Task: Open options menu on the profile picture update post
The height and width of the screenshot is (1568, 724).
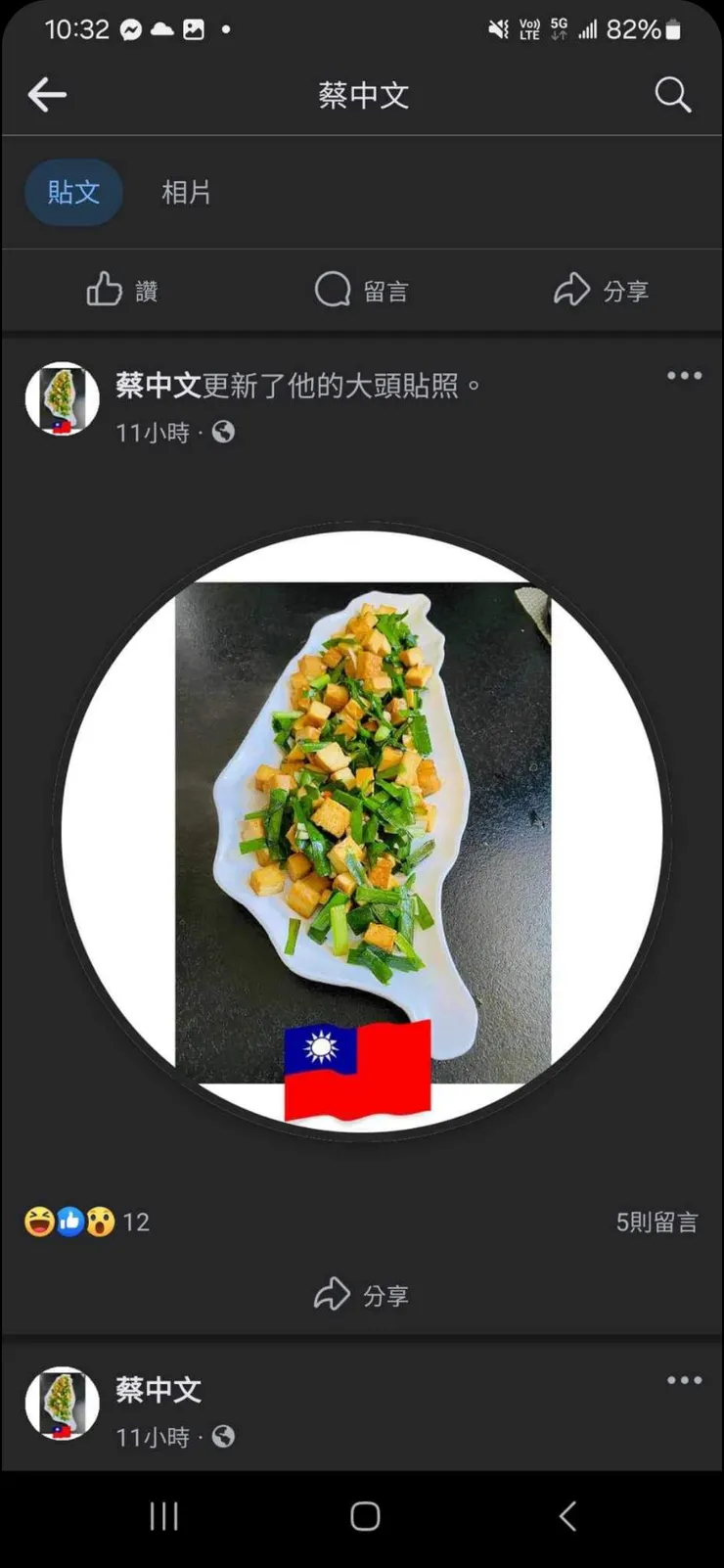Action: (684, 376)
